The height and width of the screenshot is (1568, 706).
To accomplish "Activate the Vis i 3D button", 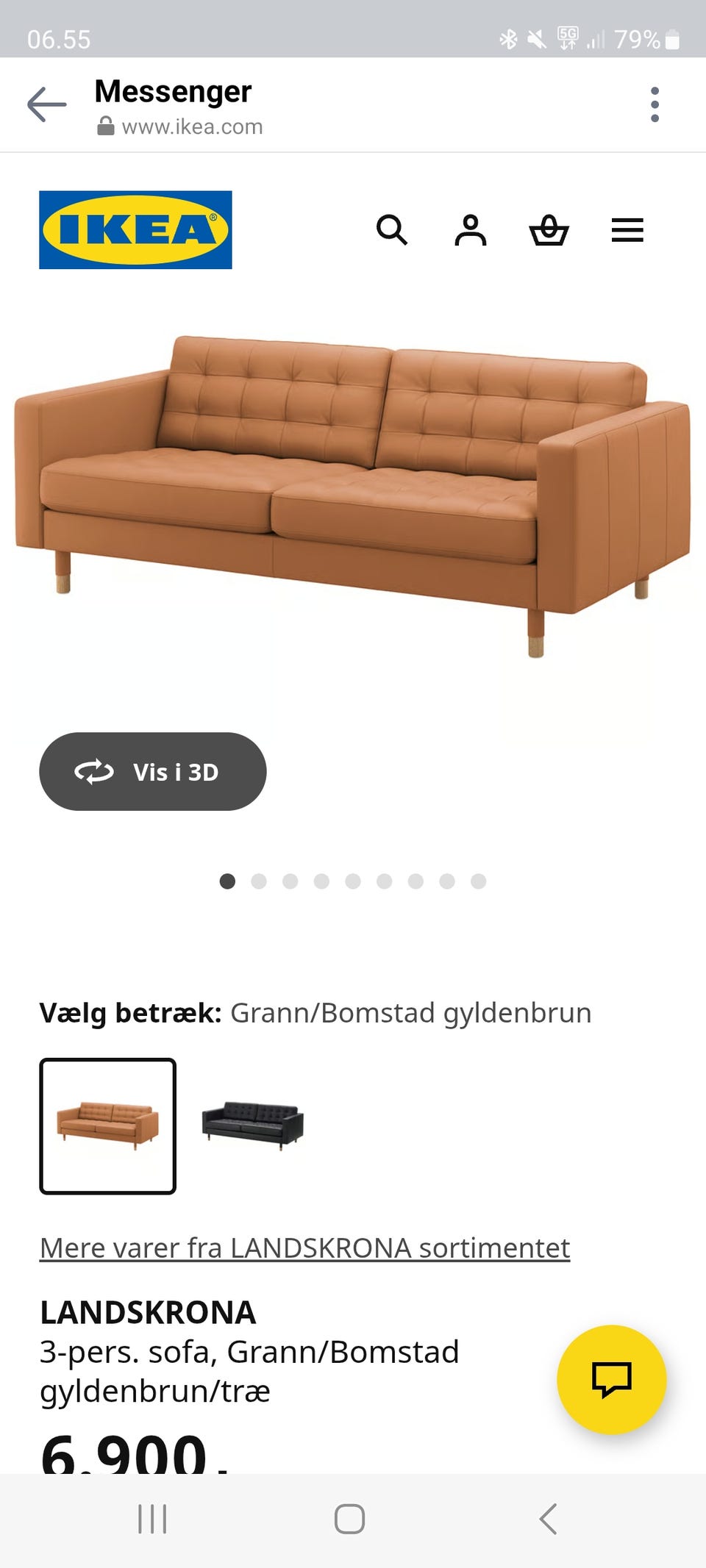I will (151, 772).
